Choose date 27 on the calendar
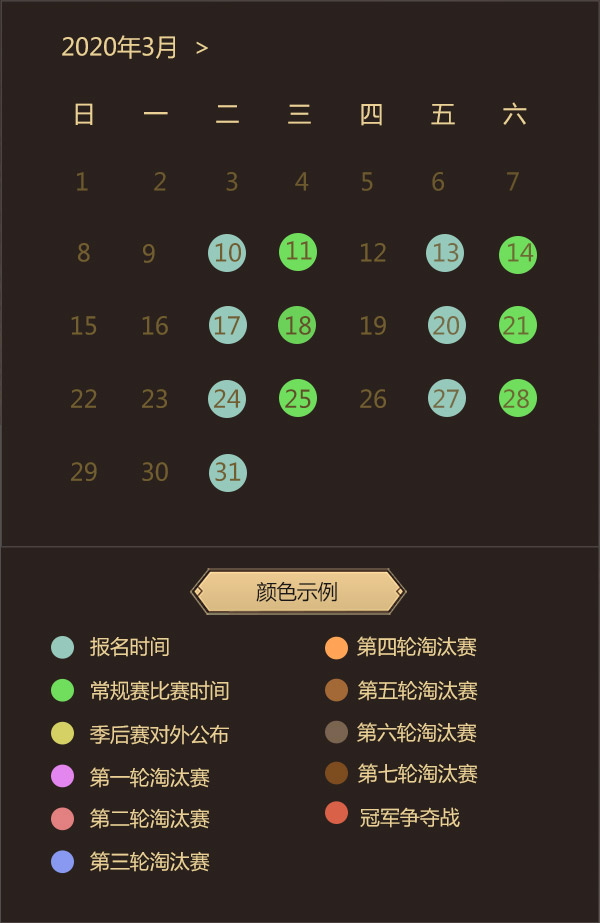600x923 pixels. [x=446, y=398]
